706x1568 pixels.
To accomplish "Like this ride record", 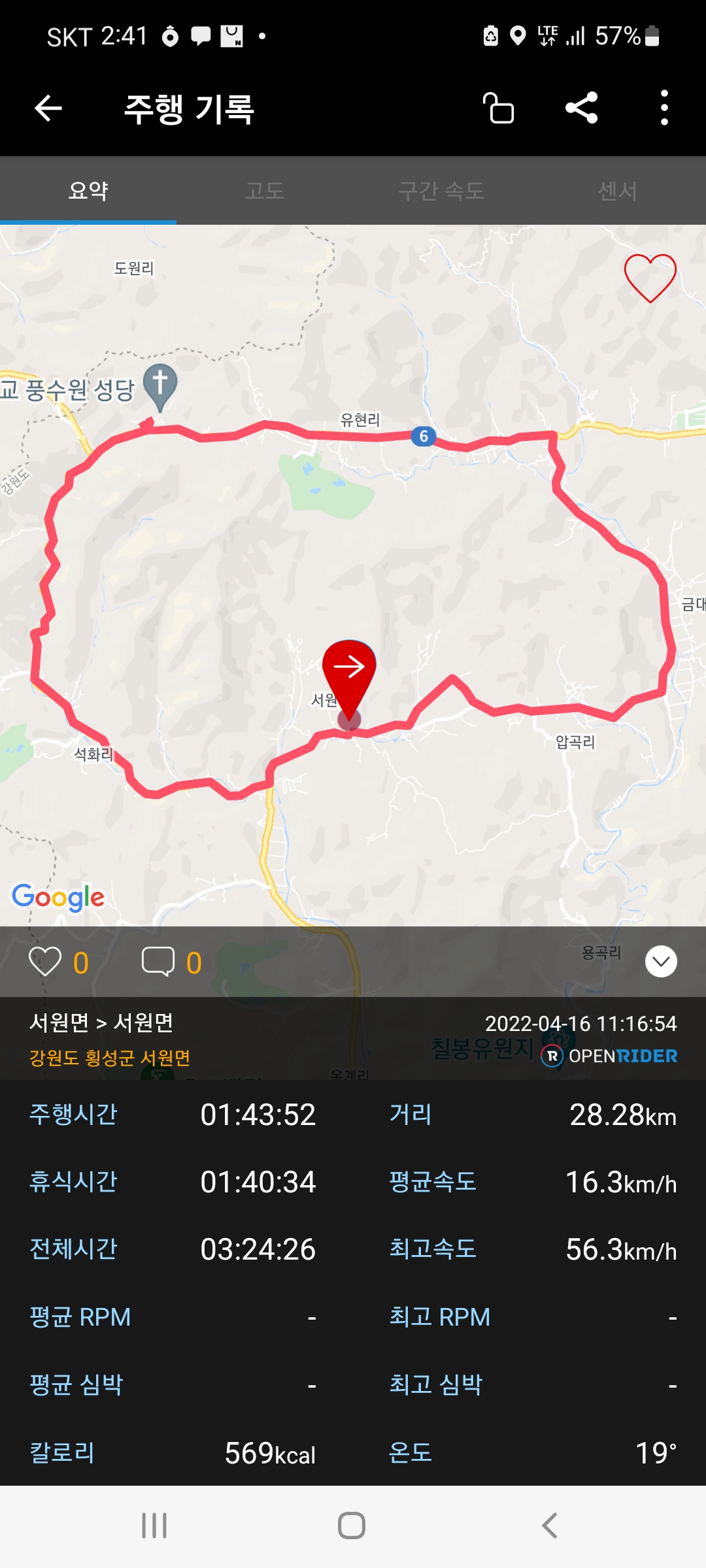I will (45, 962).
